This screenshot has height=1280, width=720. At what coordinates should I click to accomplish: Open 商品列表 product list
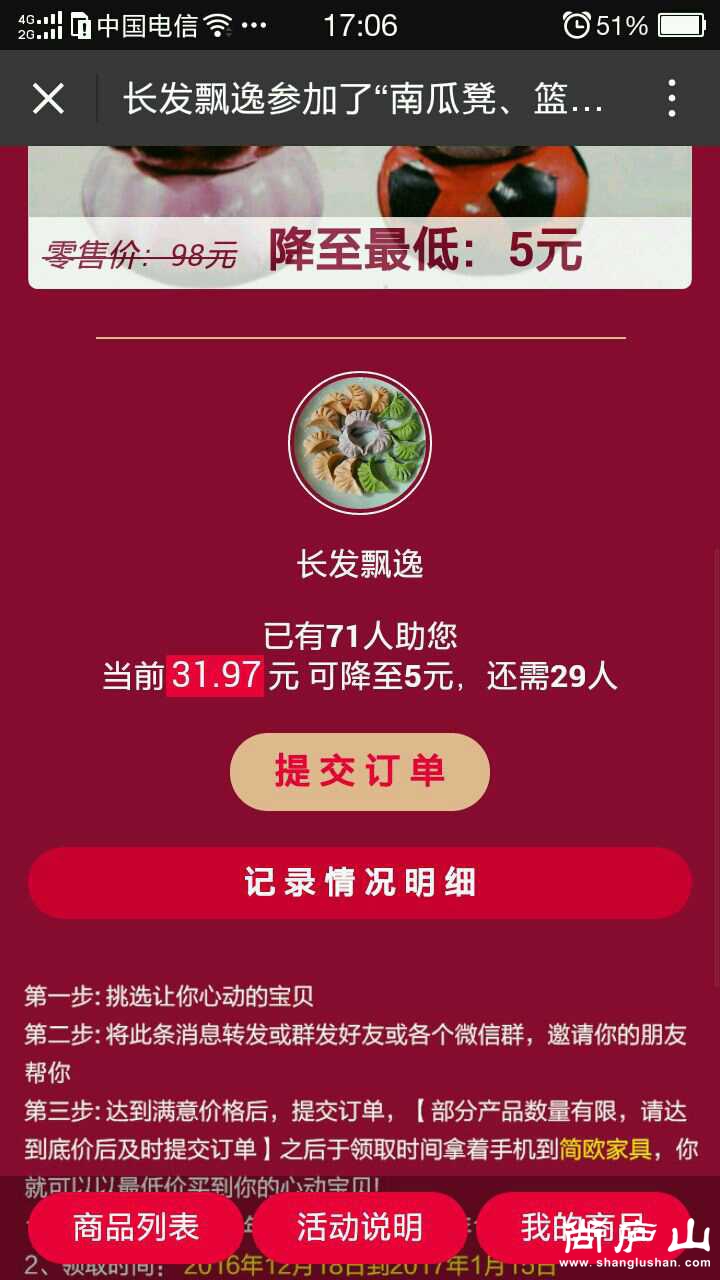tap(136, 1228)
